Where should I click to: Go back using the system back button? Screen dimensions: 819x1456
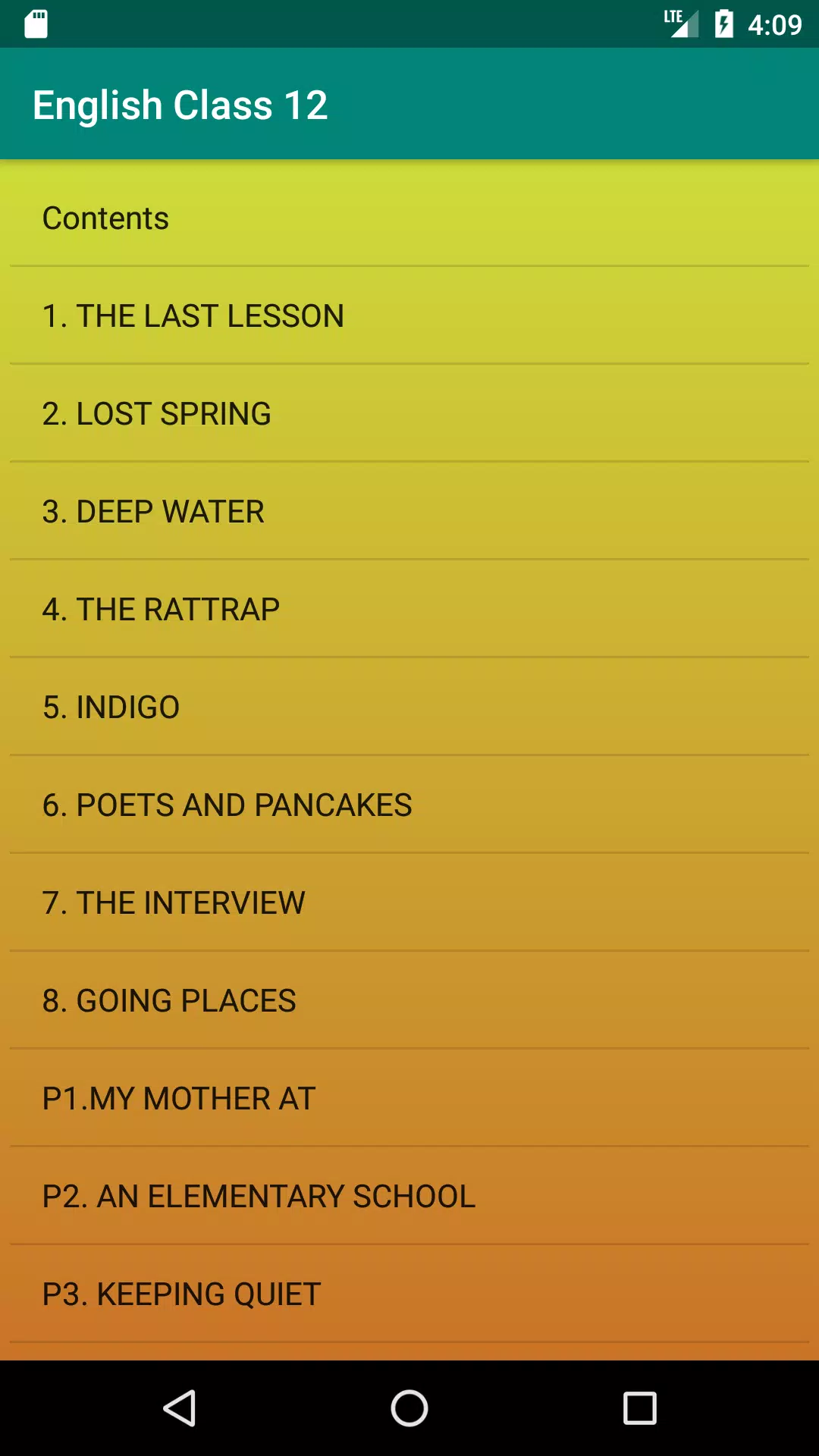tap(180, 1408)
